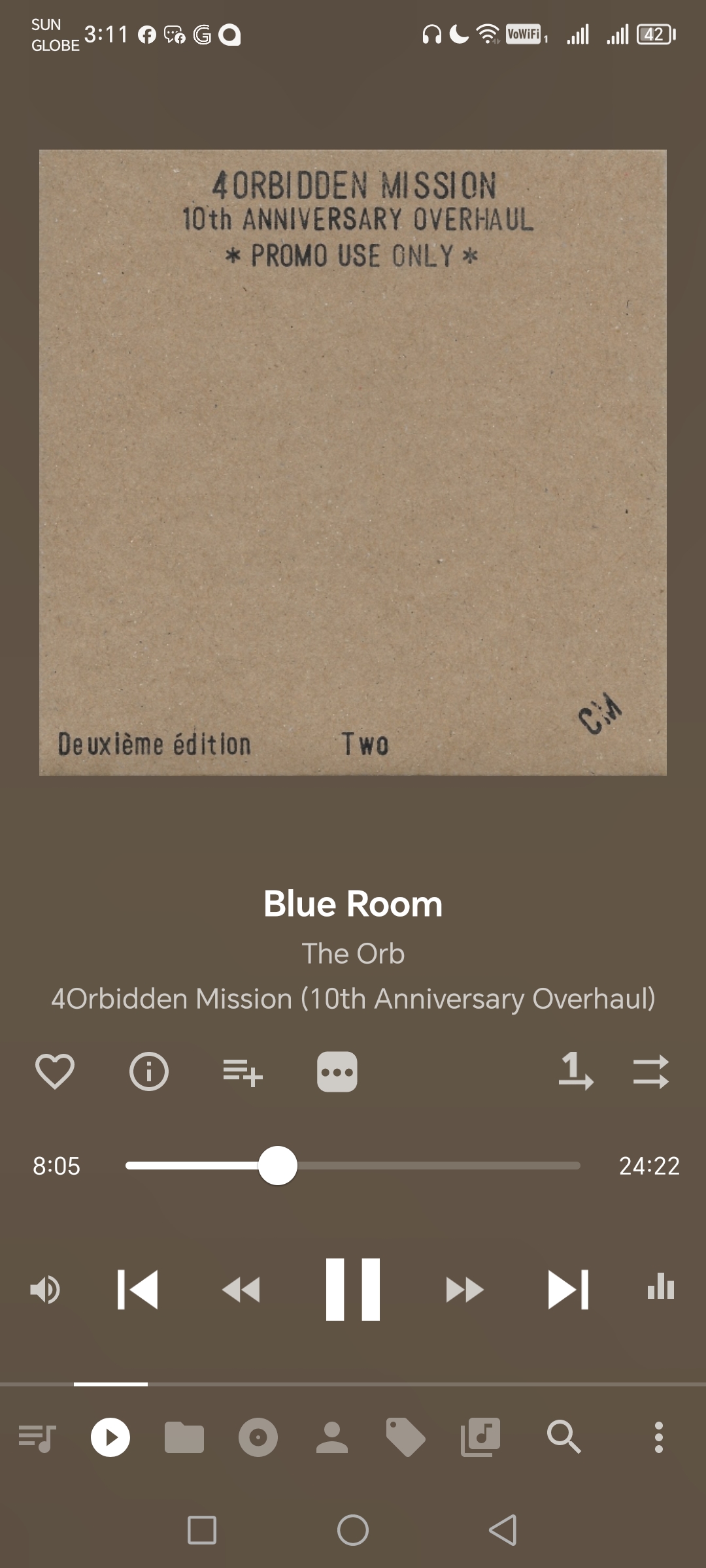Skip to the next track
Image resolution: width=706 pixels, height=1568 pixels.
point(568,1290)
